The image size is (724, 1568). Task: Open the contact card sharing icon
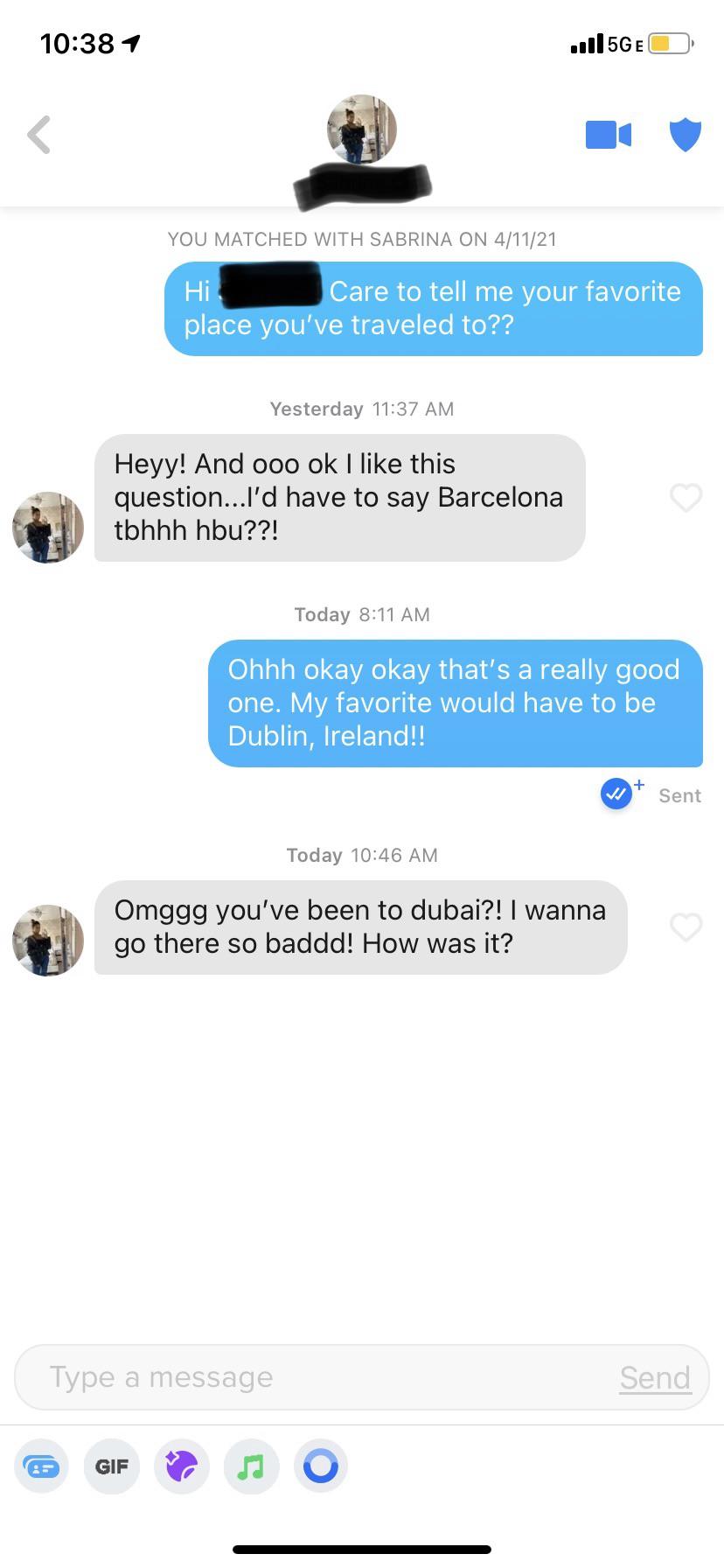41,1466
